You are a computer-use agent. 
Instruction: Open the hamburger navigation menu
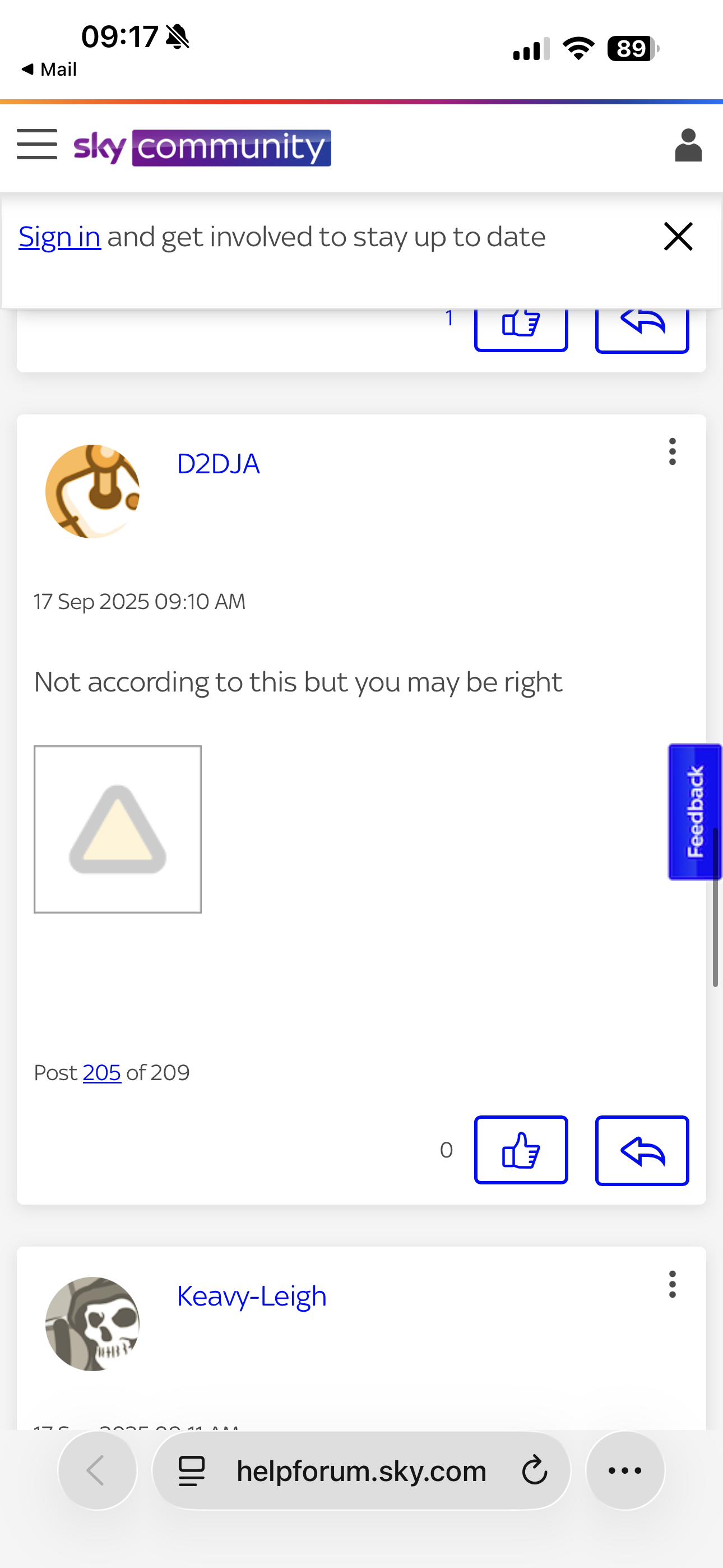pyautogui.click(x=37, y=145)
